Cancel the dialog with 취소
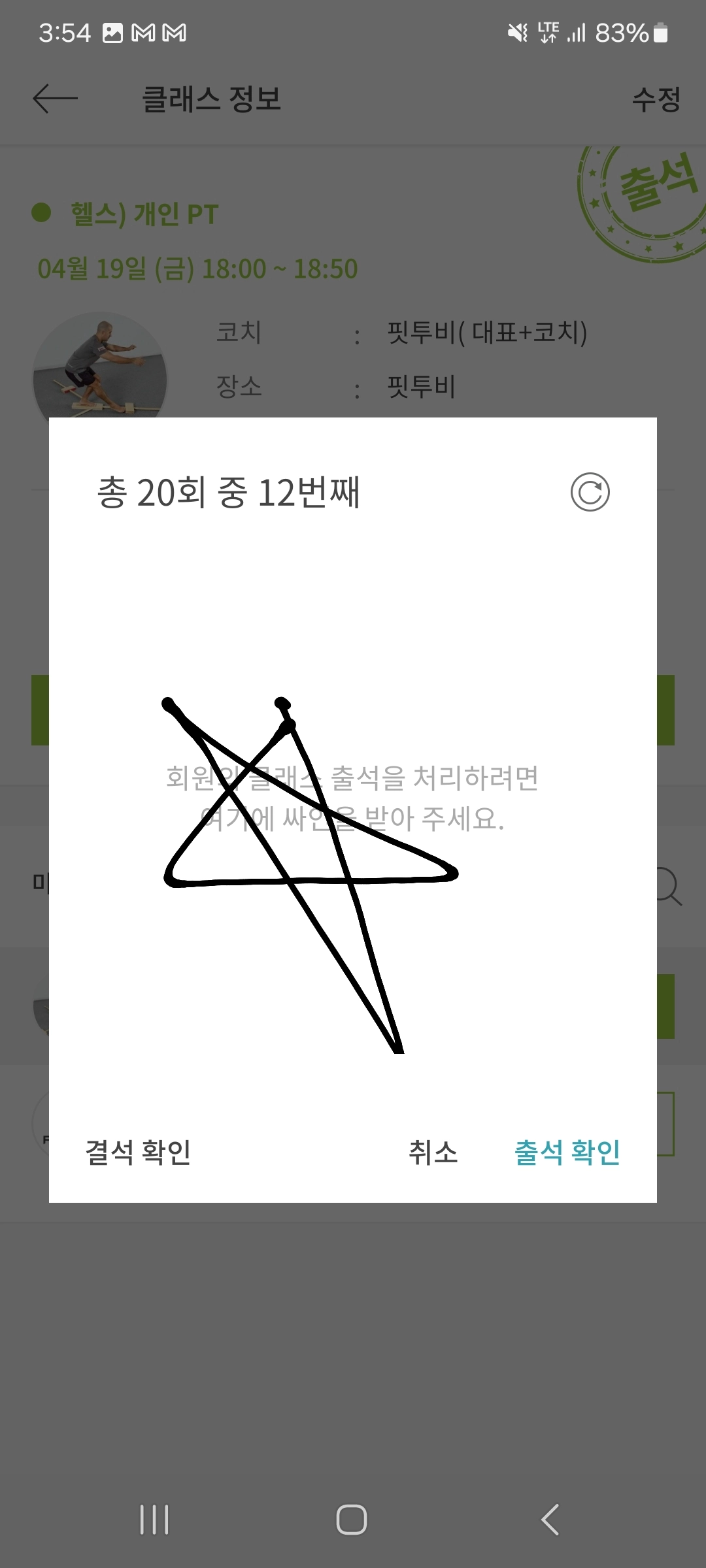 [433, 1152]
